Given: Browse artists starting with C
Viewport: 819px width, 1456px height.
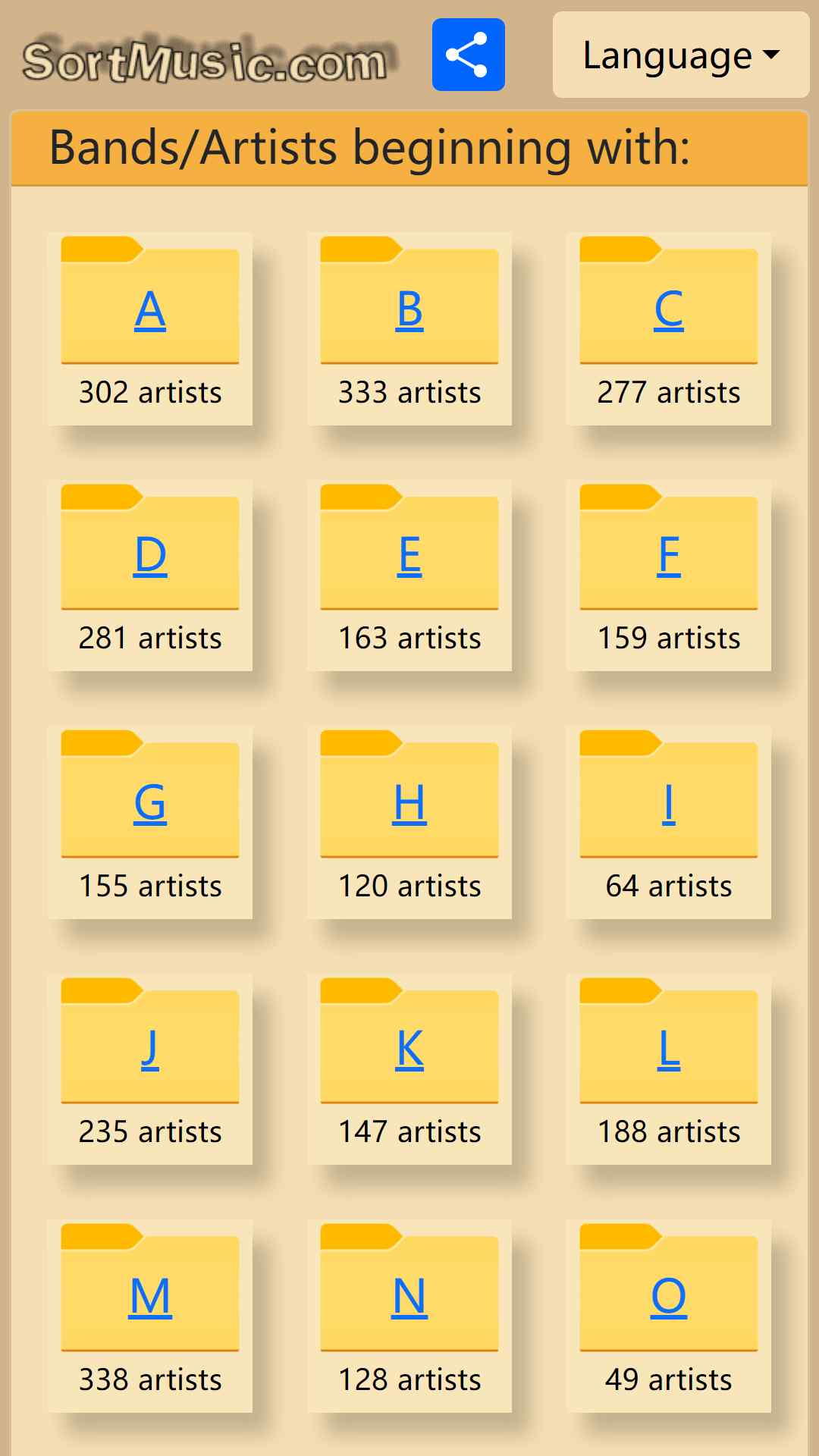Looking at the screenshot, I should (x=669, y=309).
